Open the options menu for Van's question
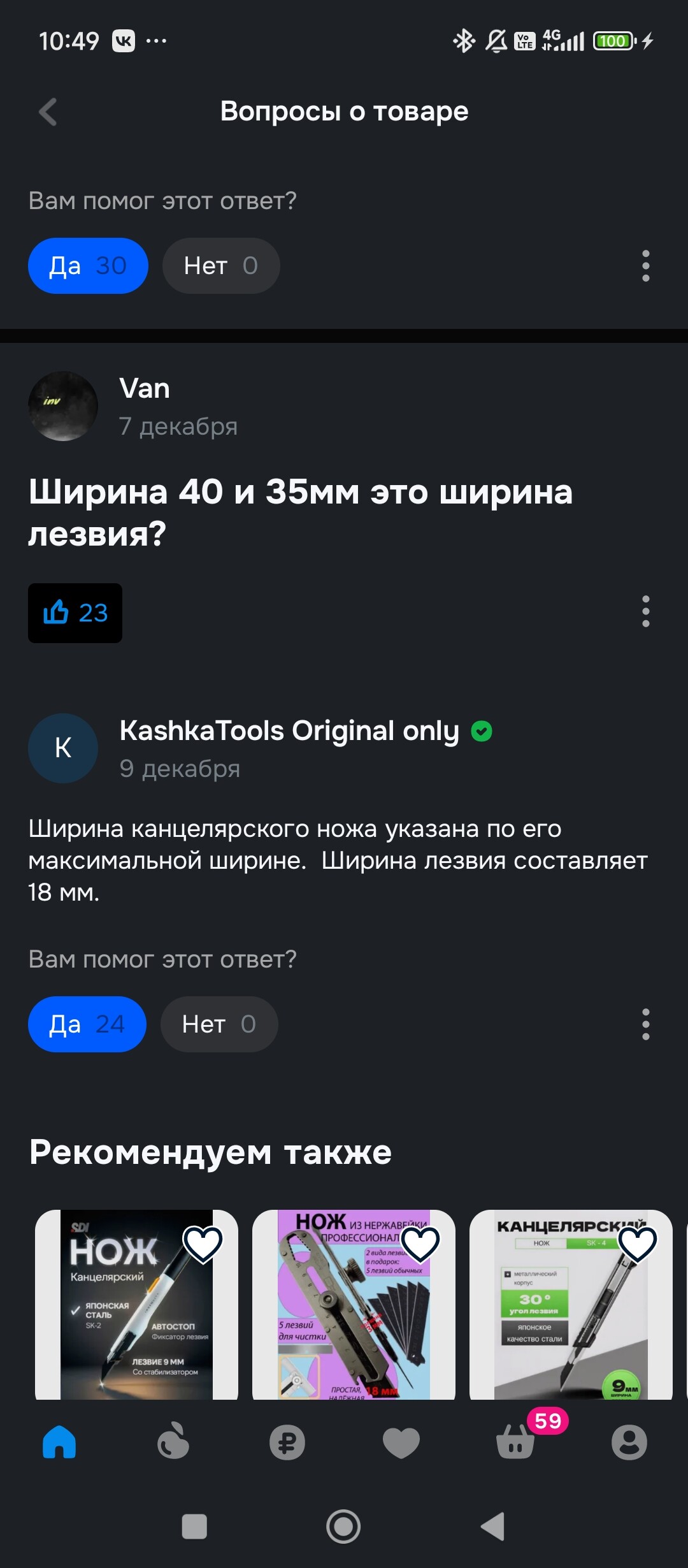Image resolution: width=688 pixels, height=1568 pixels. (x=645, y=612)
